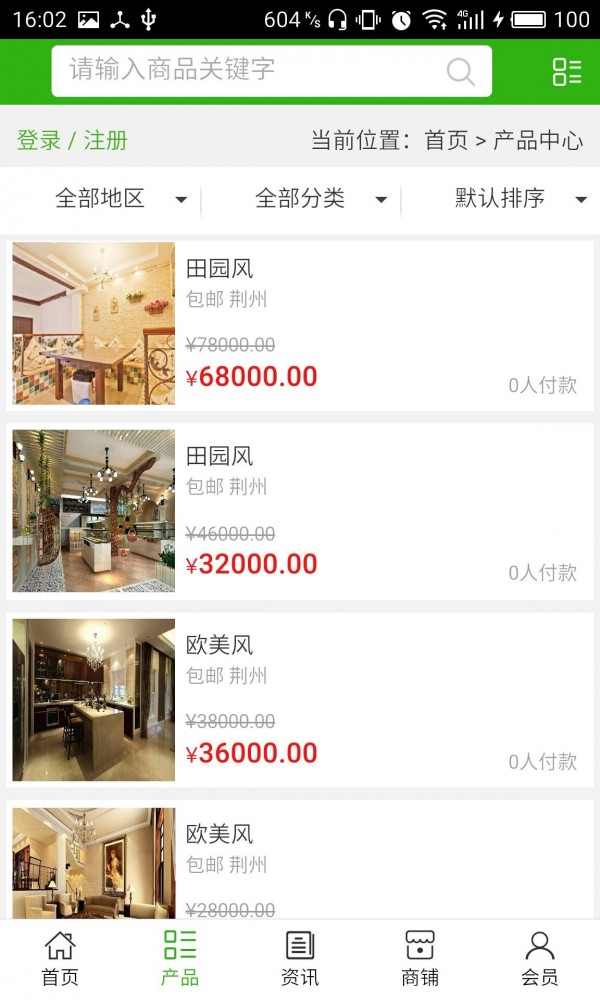Open the list menu icon in header

tap(566, 71)
